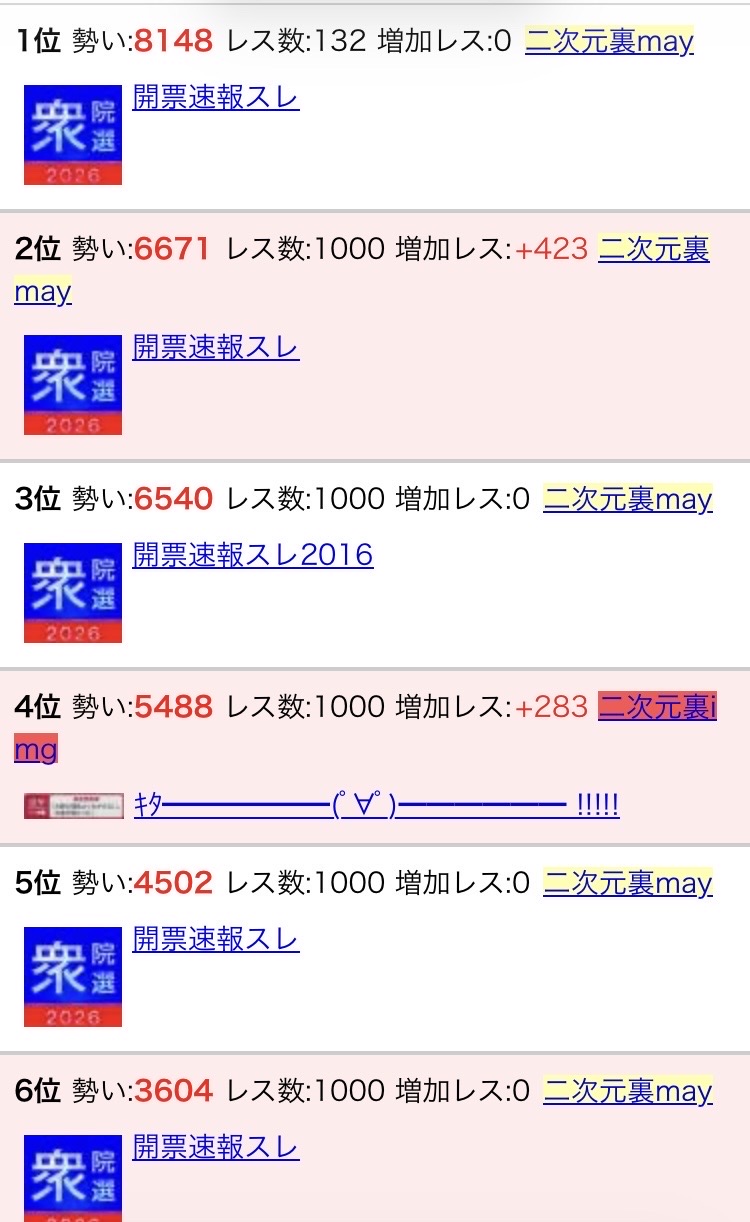Tap the 二次元裏may board link in 1位
The width and height of the screenshot is (750, 1222).
tap(609, 41)
